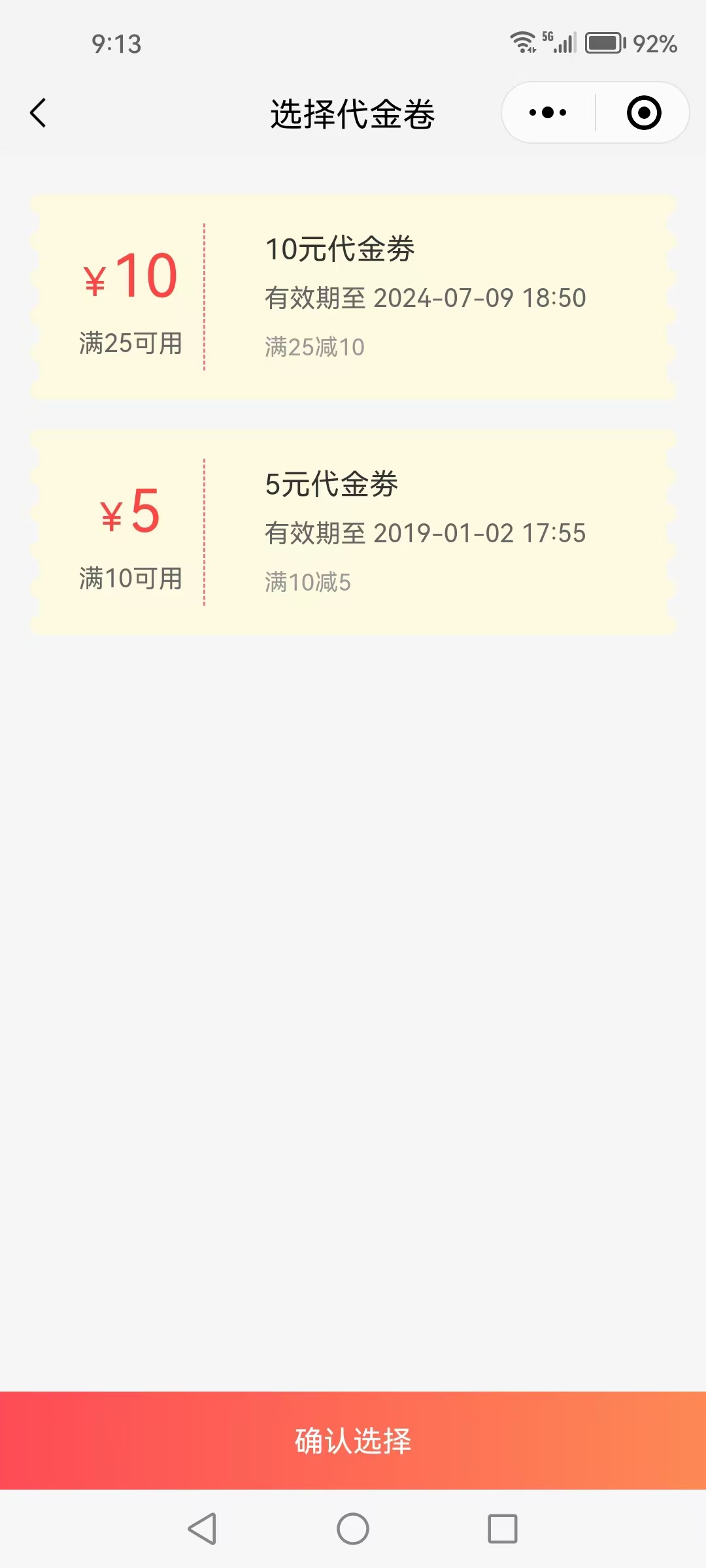Select the 10元代金券 coupon

[353, 297]
